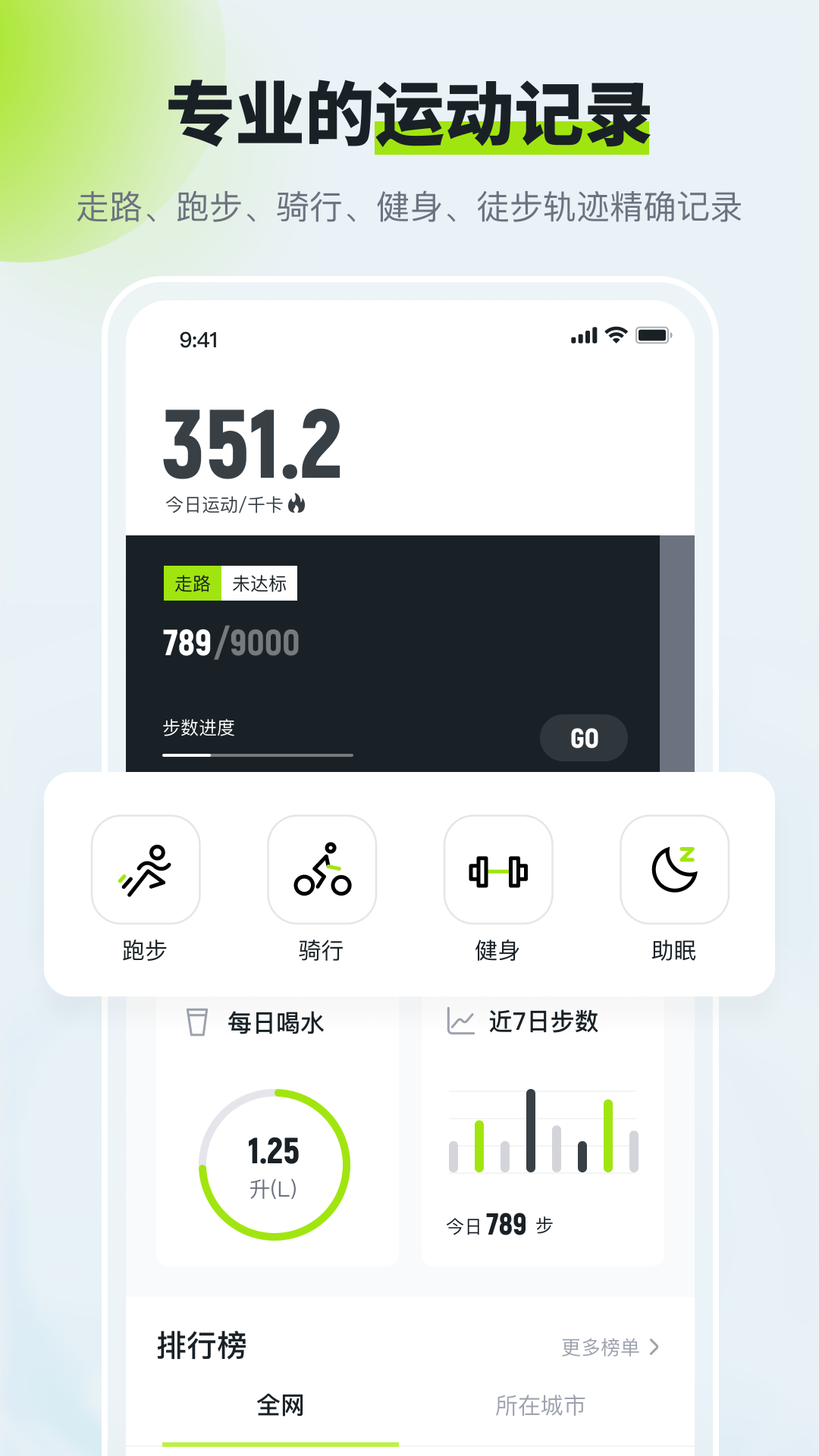Open the 助眠 sleep moon icon
Viewport: 819px width, 1456px height.
673,870
